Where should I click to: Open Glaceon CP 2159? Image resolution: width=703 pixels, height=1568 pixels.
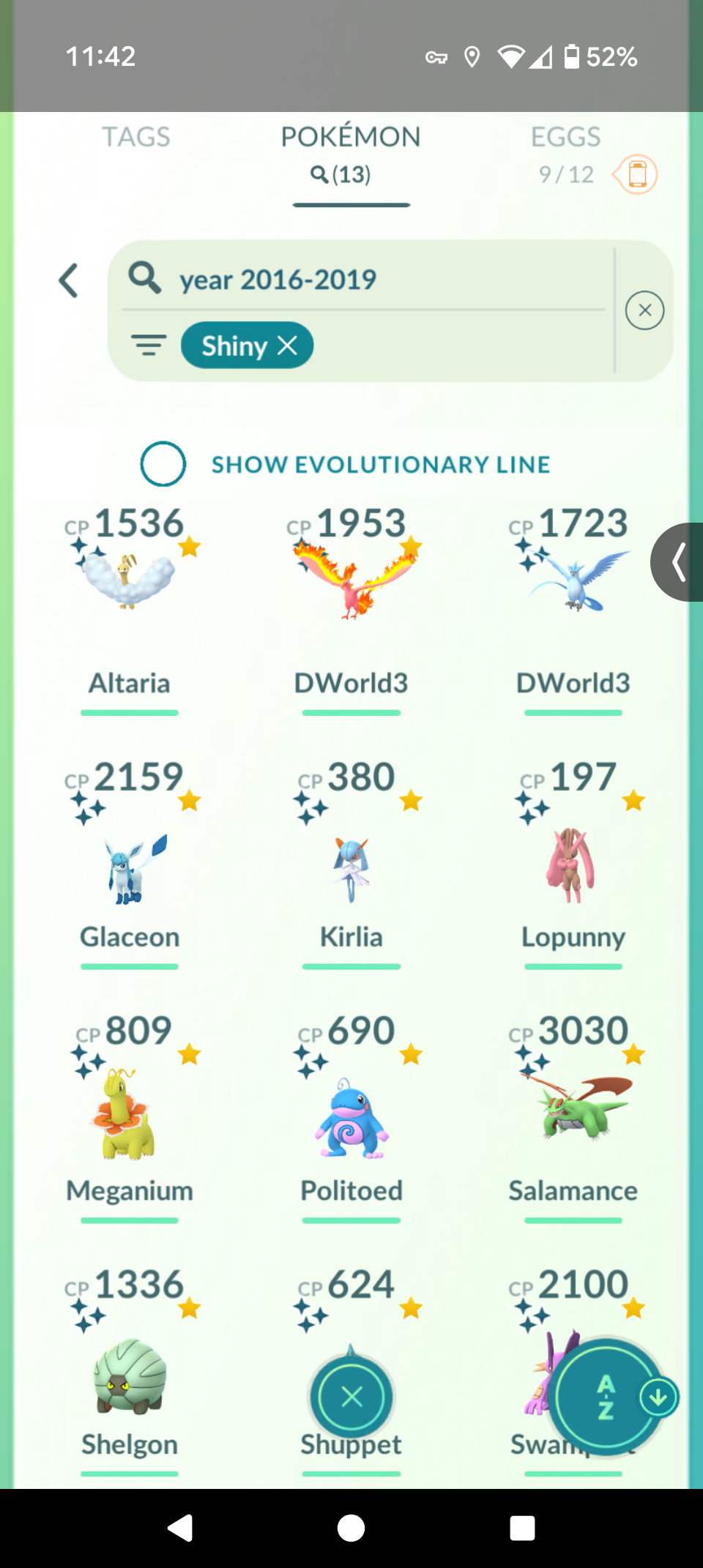(x=130, y=864)
